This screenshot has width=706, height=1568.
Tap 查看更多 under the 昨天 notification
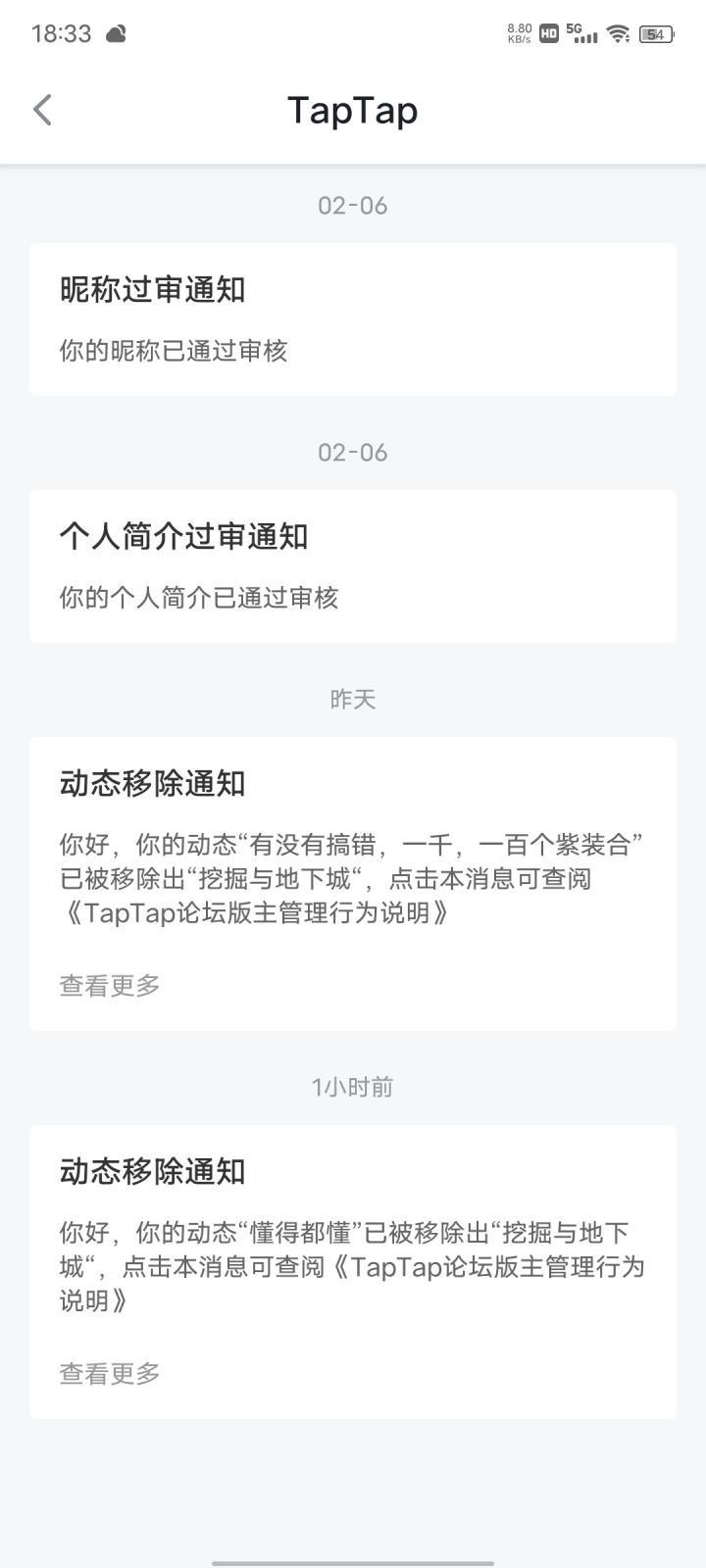[x=109, y=985]
